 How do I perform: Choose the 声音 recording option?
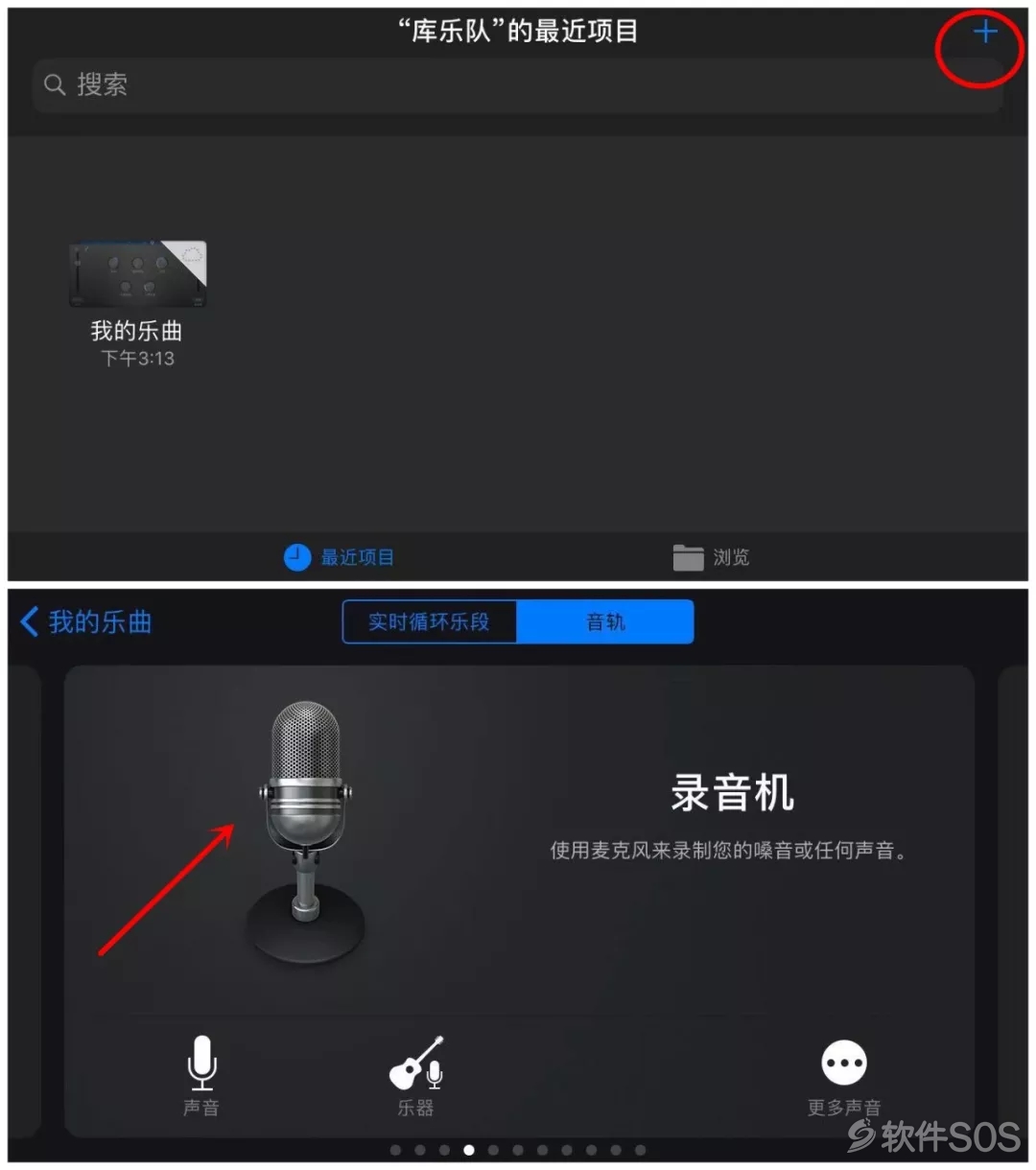[x=201, y=1075]
